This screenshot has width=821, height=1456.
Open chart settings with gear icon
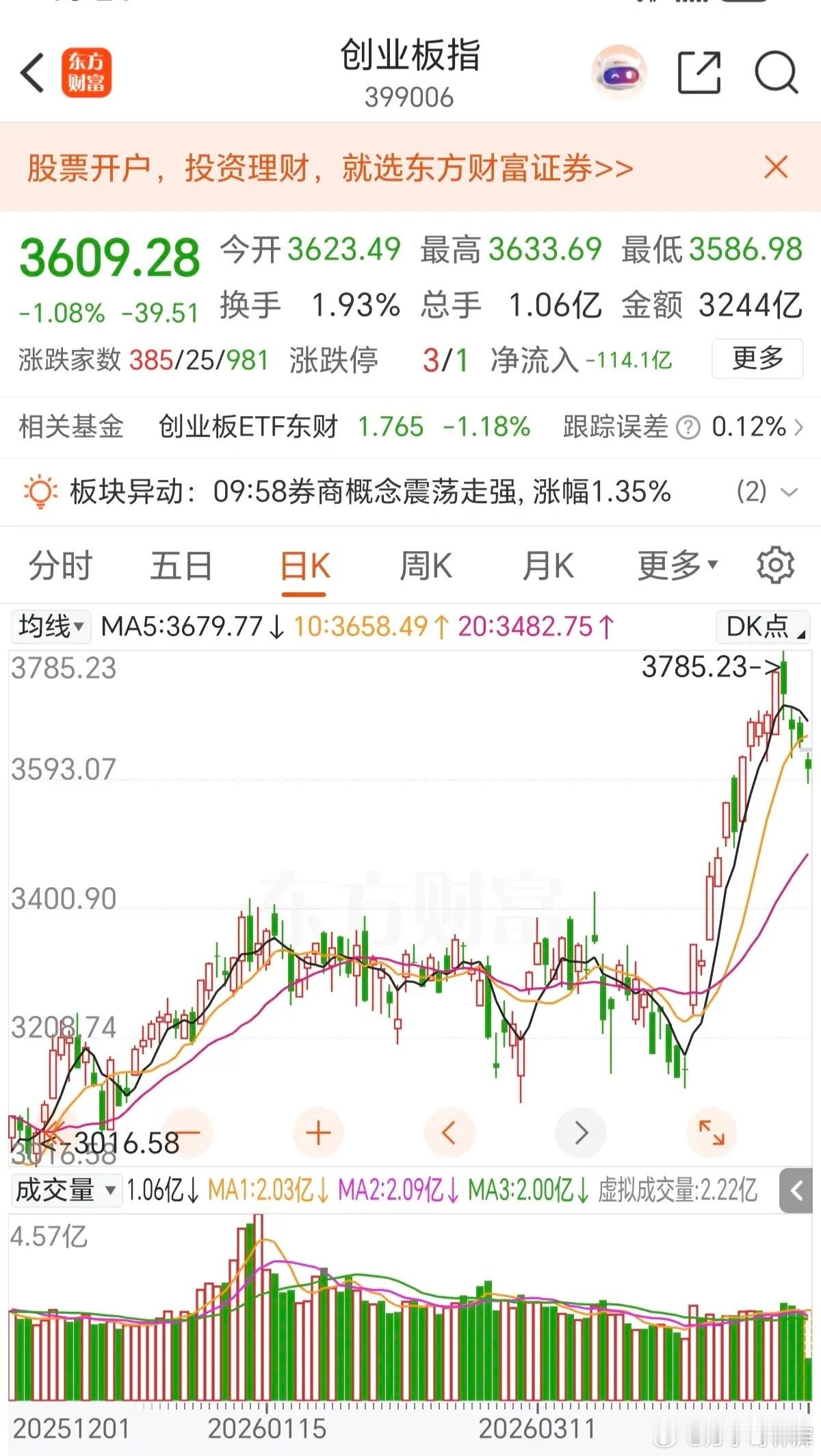tap(774, 565)
